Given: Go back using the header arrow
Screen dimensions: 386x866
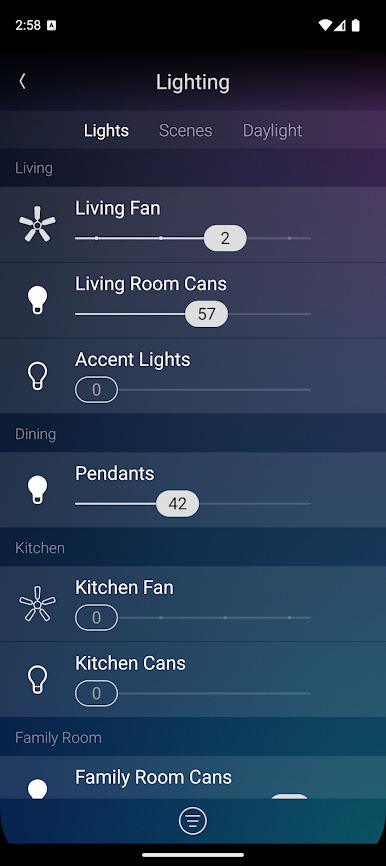Looking at the screenshot, I should [x=22, y=82].
